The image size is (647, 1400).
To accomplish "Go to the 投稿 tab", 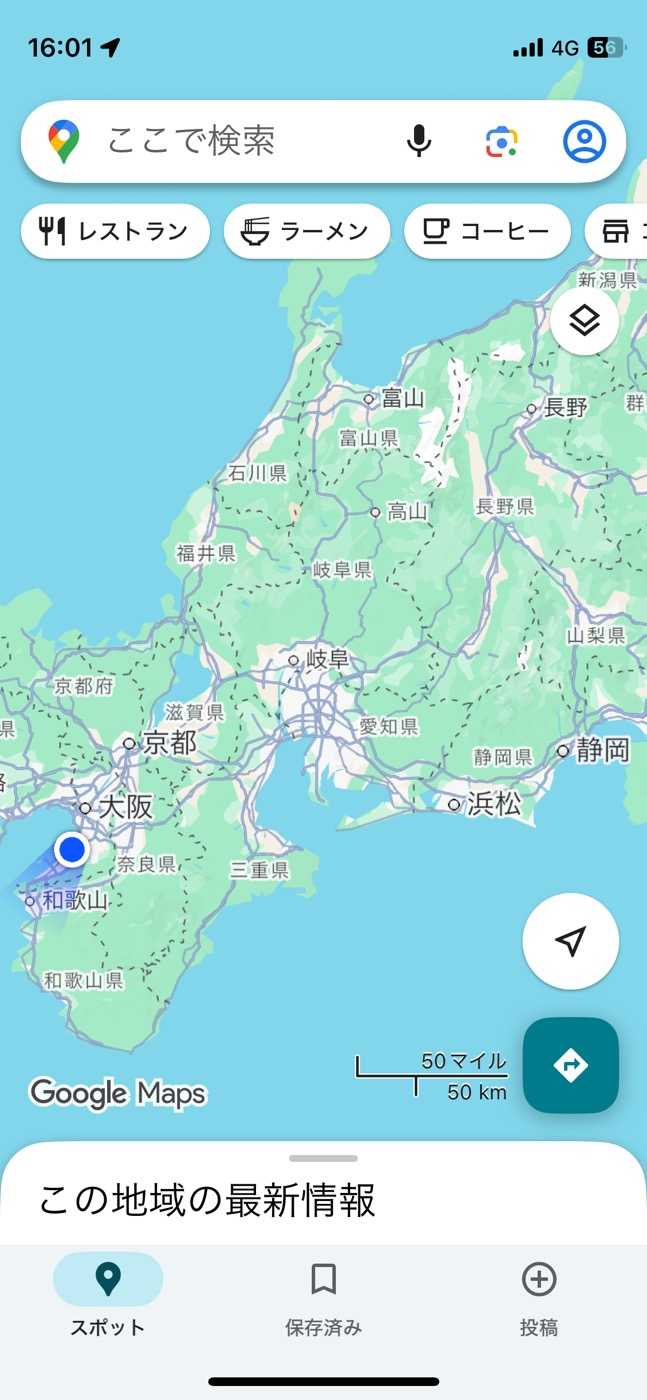I will coord(538,1298).
